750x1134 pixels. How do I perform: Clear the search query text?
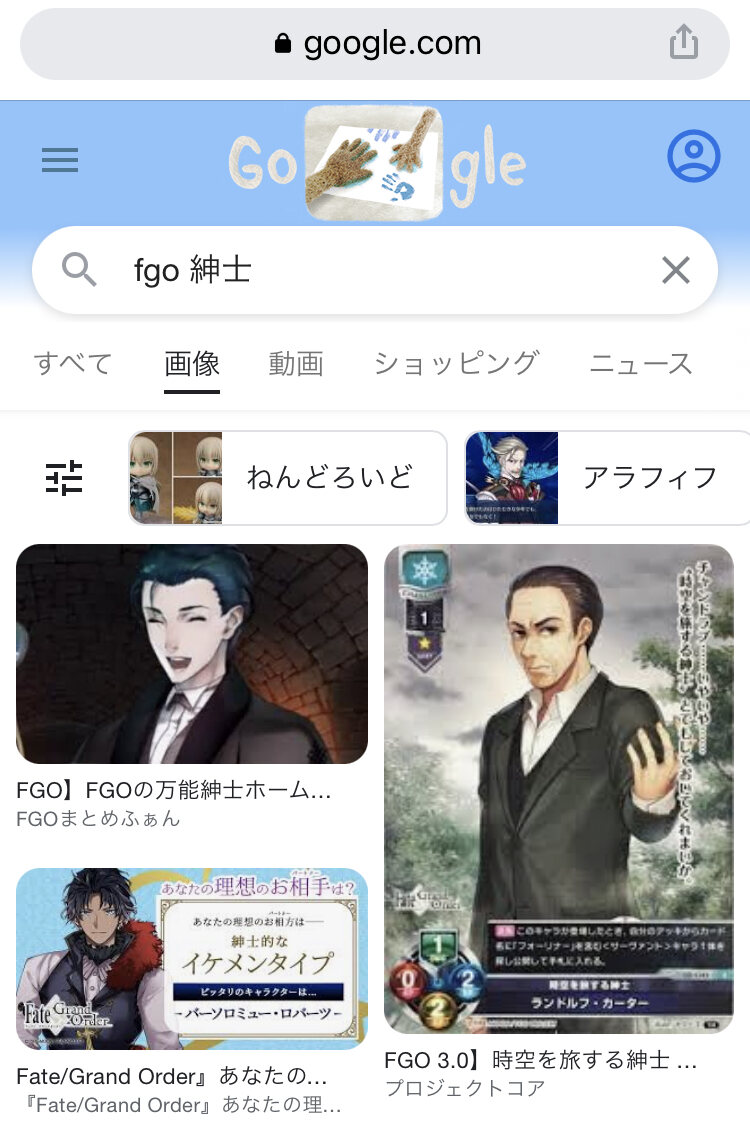pos(676,269)
